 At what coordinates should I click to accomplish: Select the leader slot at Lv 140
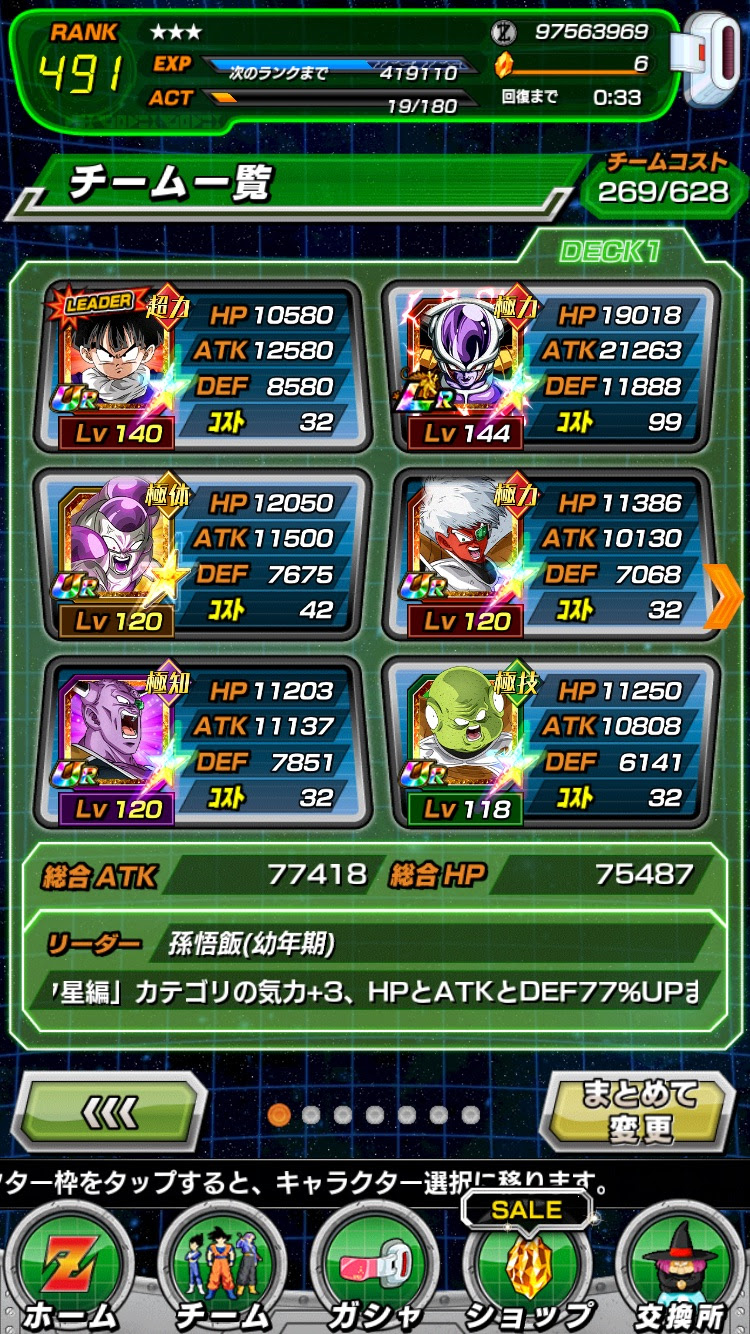(x=203, y=367)
